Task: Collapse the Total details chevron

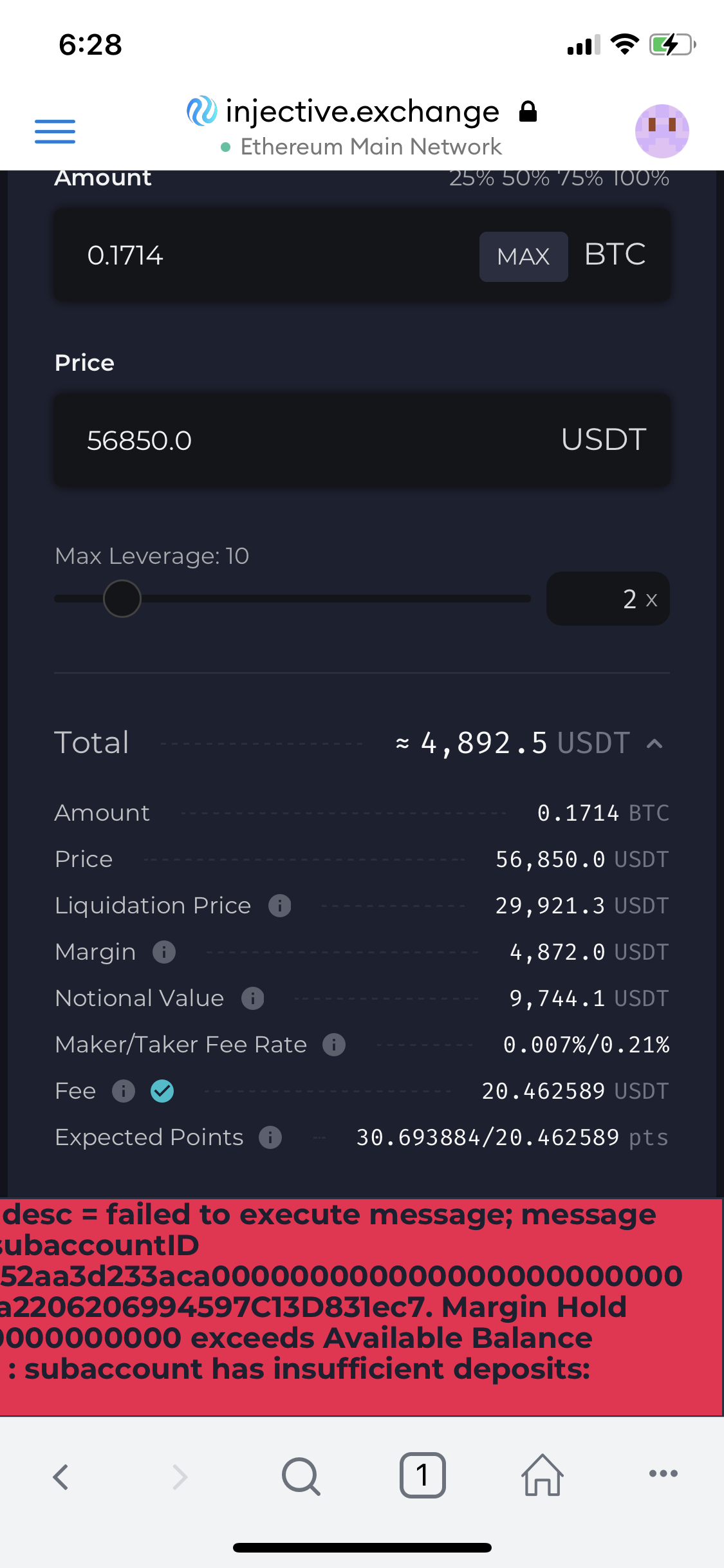Action: pyautogui.click(x=654, y=743)
